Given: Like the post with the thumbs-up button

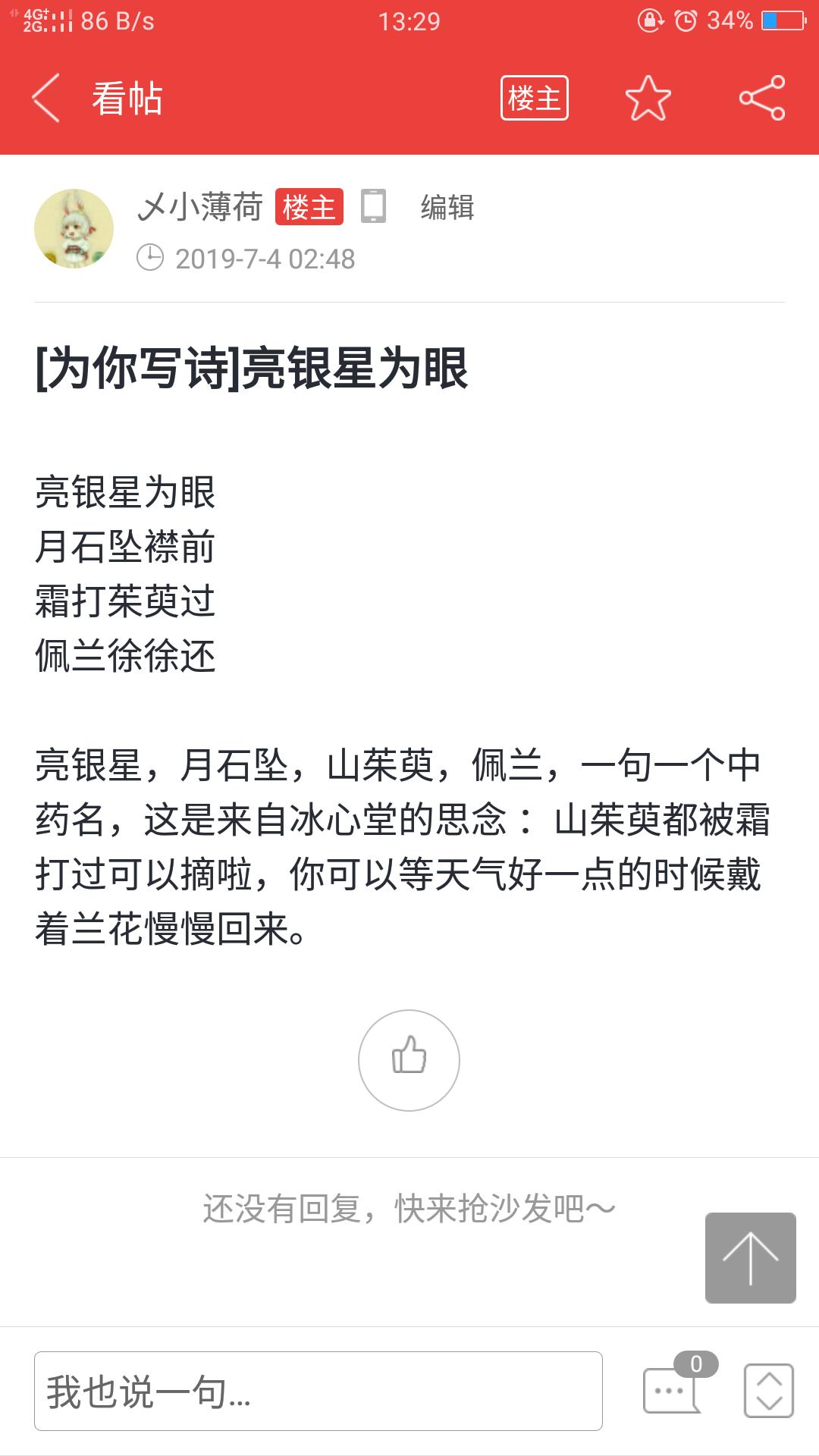Looking at the screenshot, I should [x=409, y=1060].
